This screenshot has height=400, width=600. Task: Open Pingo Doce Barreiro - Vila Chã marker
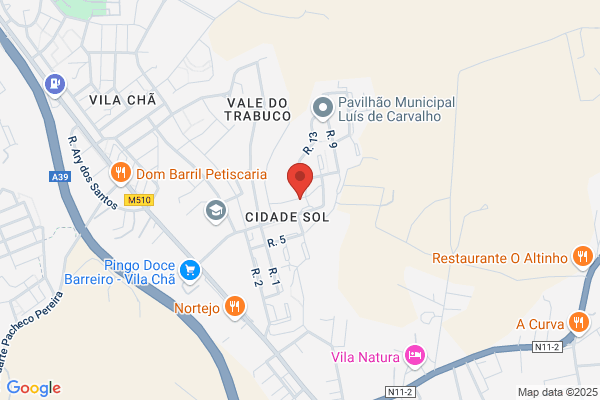[190, 271]
